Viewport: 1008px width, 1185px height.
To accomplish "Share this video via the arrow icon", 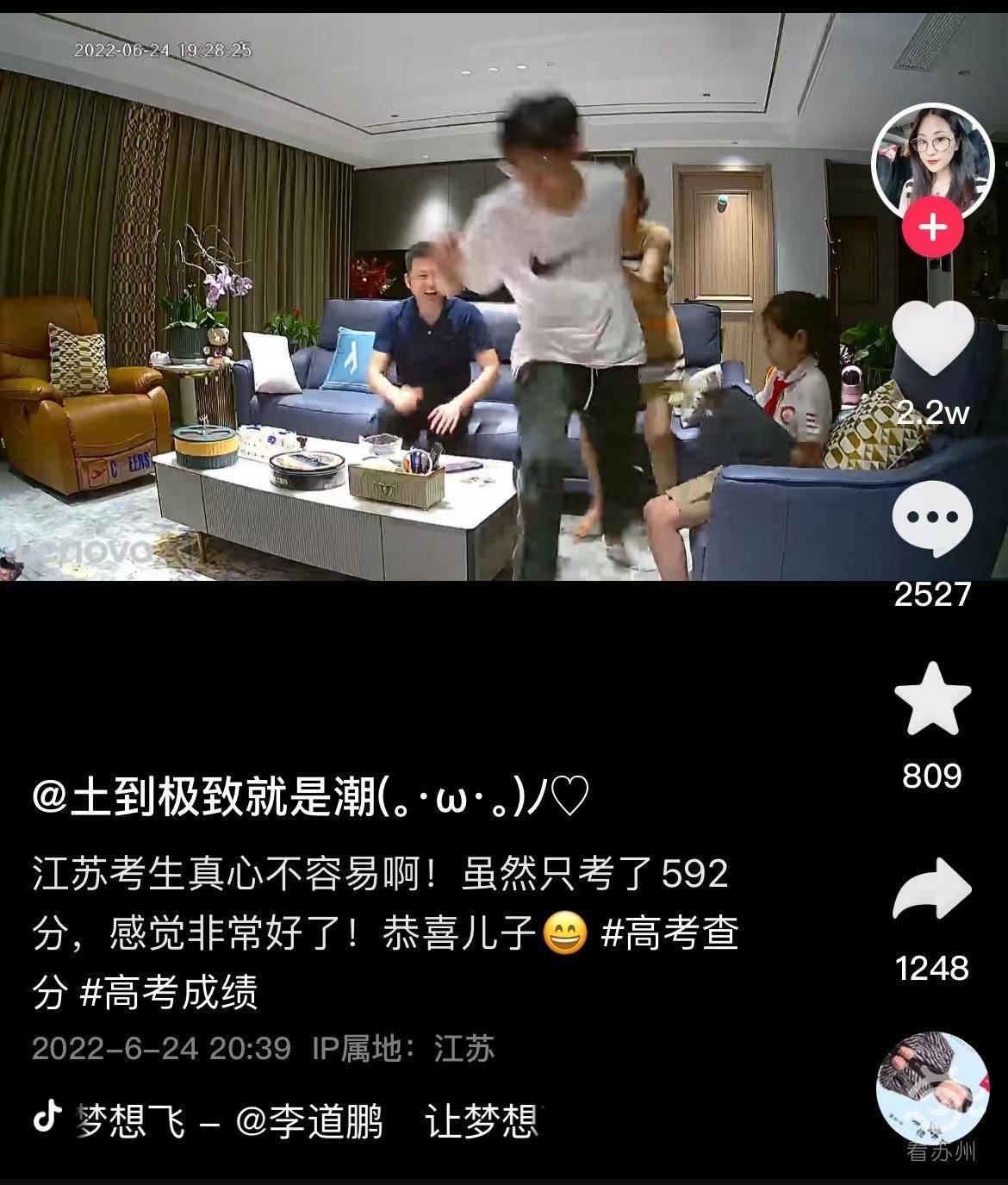I will (932, 889).
